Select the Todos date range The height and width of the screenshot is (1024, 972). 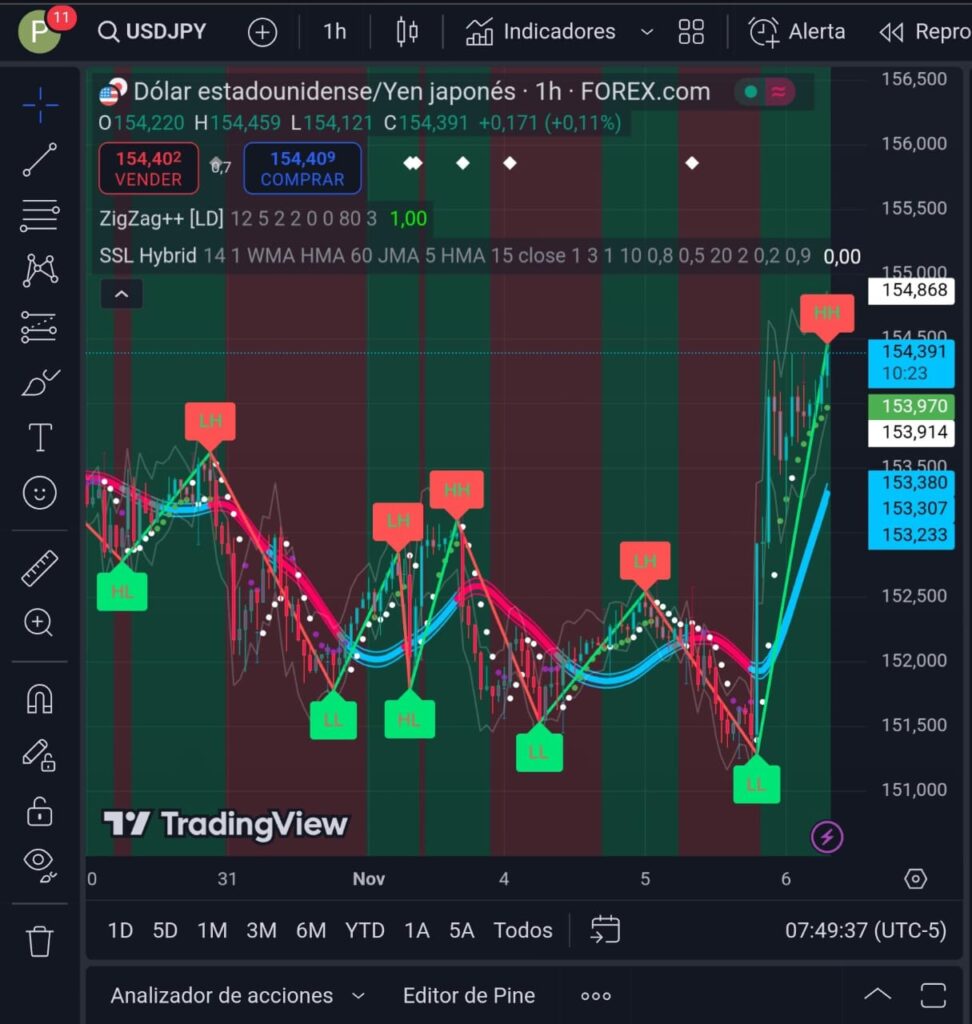coord(522,930)
